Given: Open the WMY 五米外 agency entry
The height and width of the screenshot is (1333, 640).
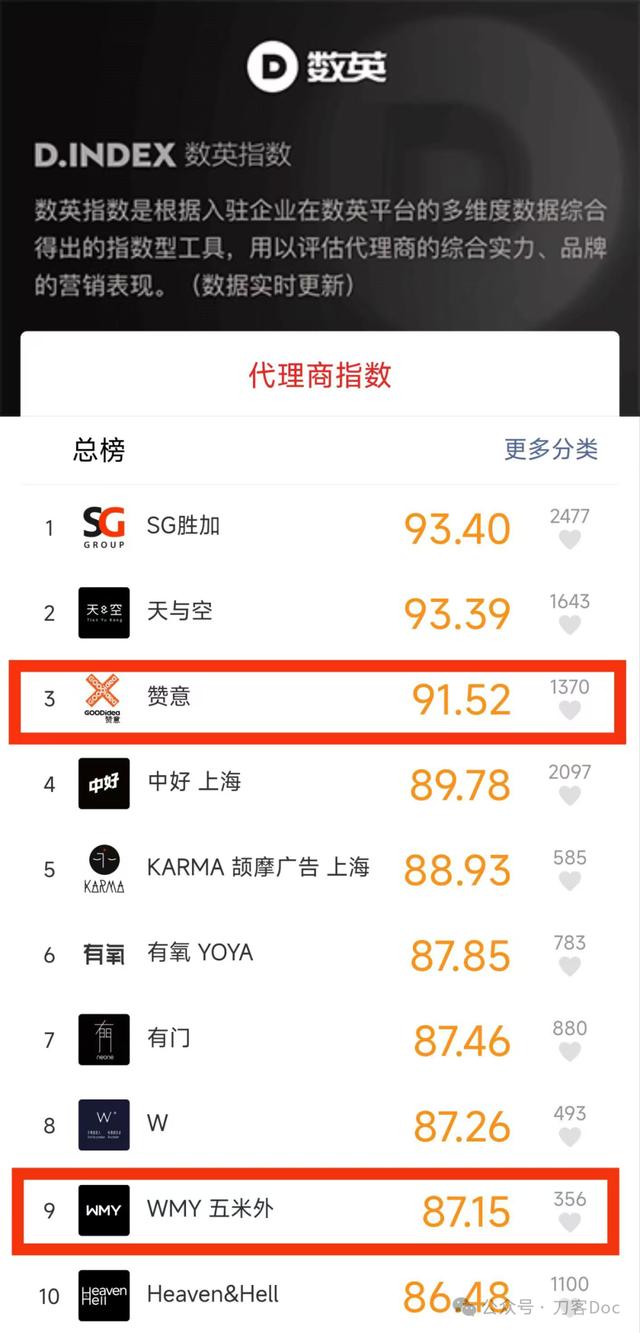Looking at the screenshot, I should tap(209, 1209).
